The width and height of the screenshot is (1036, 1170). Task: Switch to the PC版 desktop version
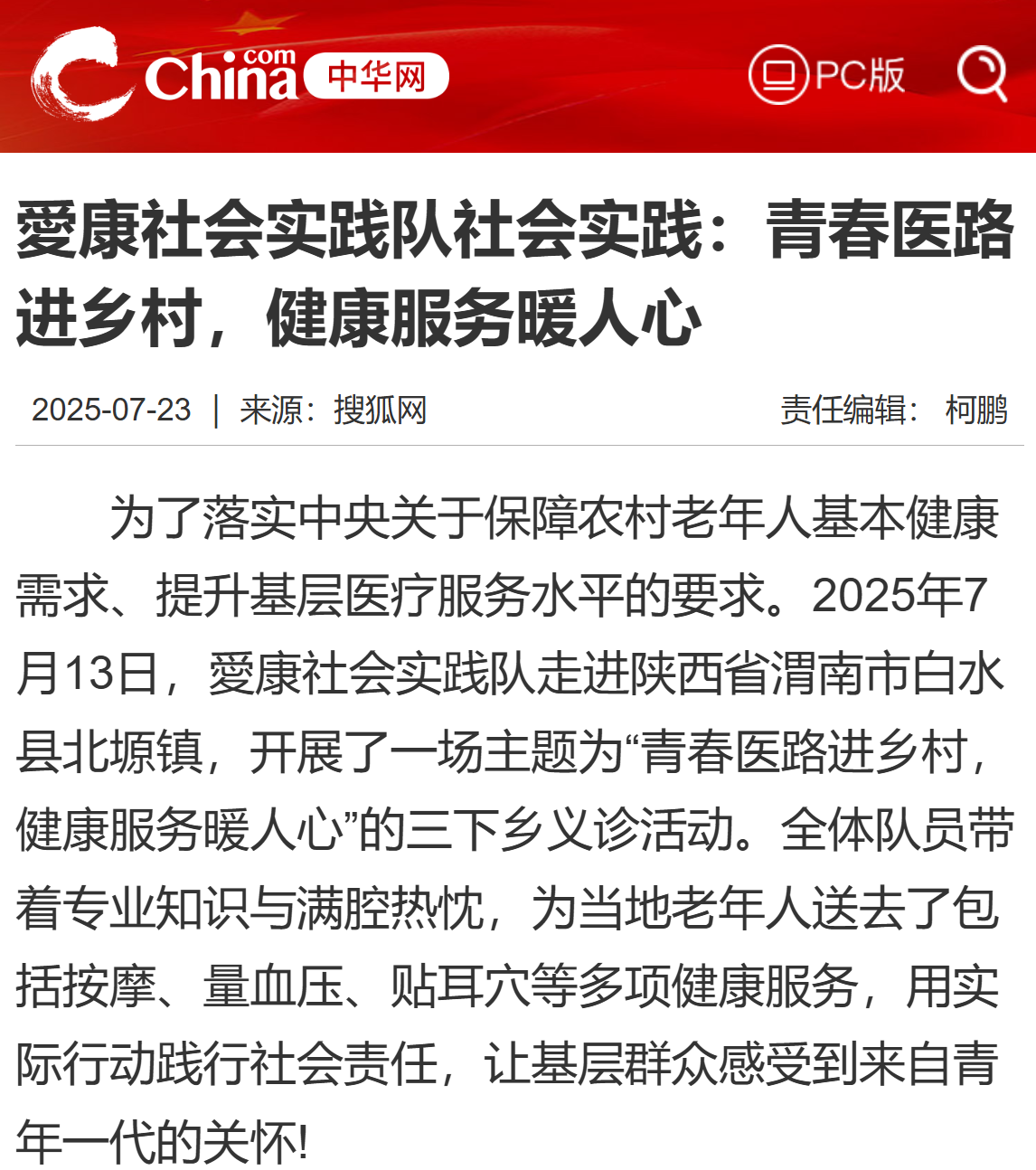[826, 74]
